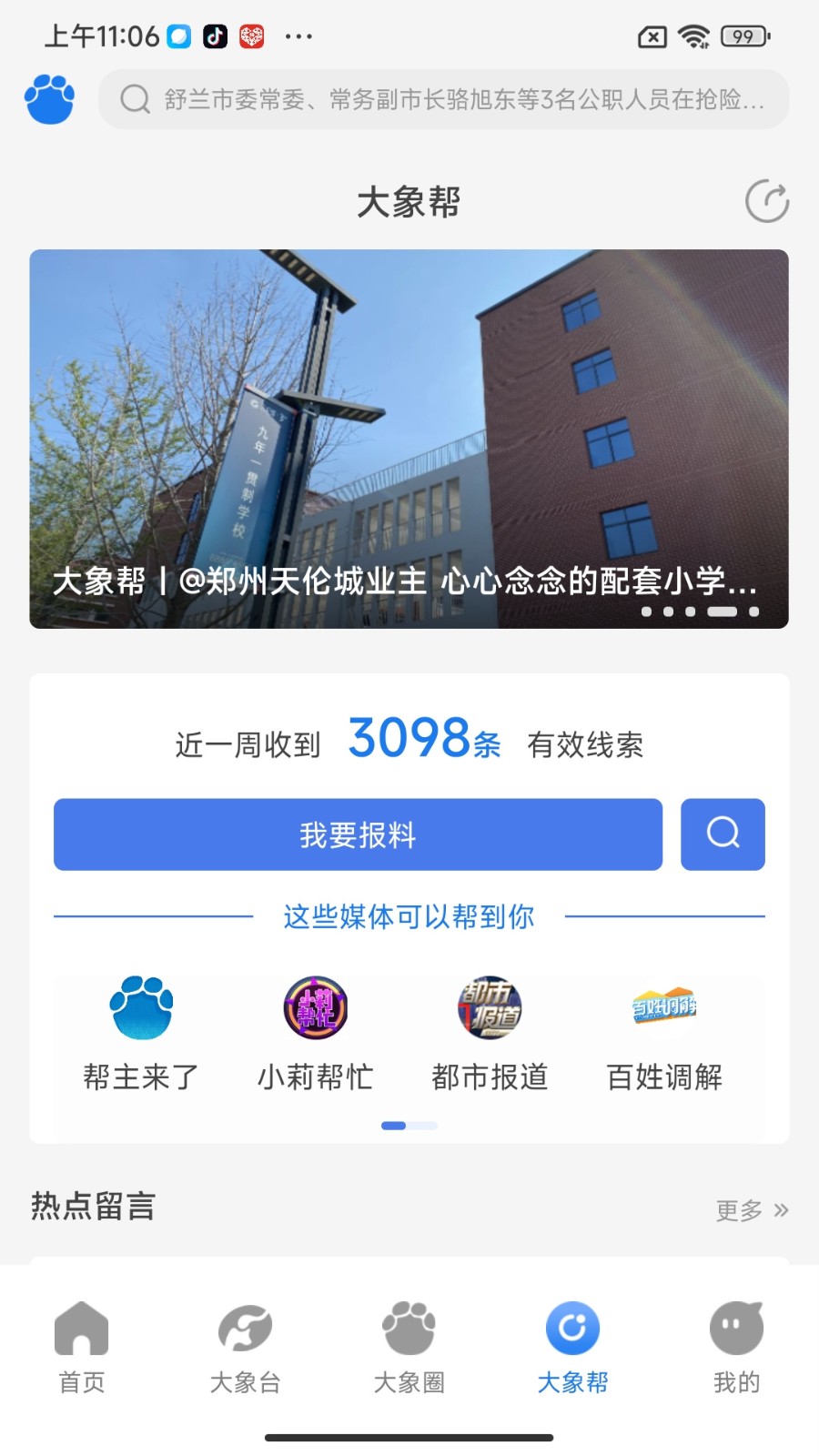The image size is (819, 1456).
Task: Open the 郑州天伦城业主 banner article
Action: click(x=409, y=439)
